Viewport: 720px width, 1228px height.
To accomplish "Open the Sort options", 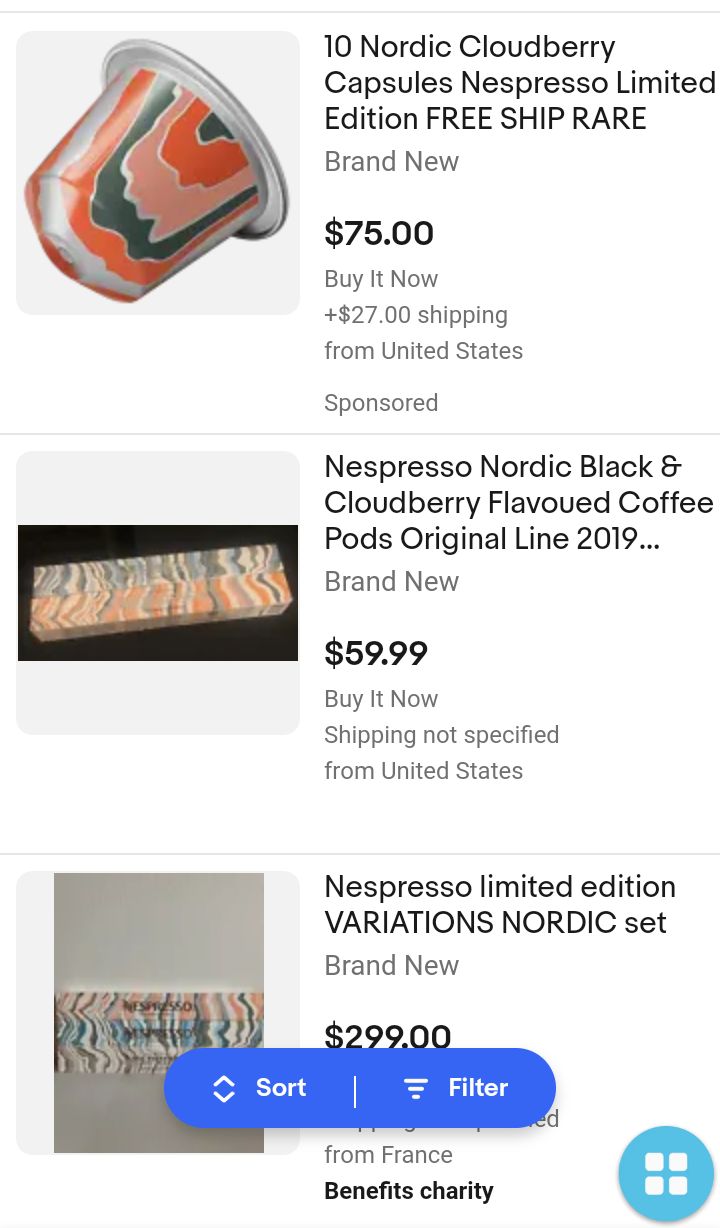I will (x=260, y=1088).
